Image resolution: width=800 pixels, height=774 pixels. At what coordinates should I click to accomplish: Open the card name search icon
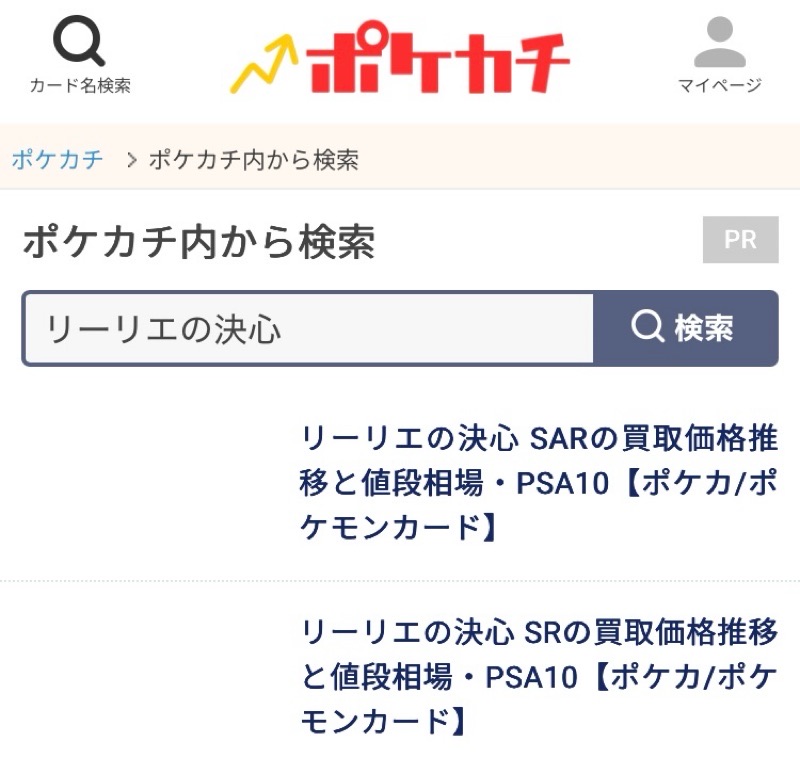[79, 55]
